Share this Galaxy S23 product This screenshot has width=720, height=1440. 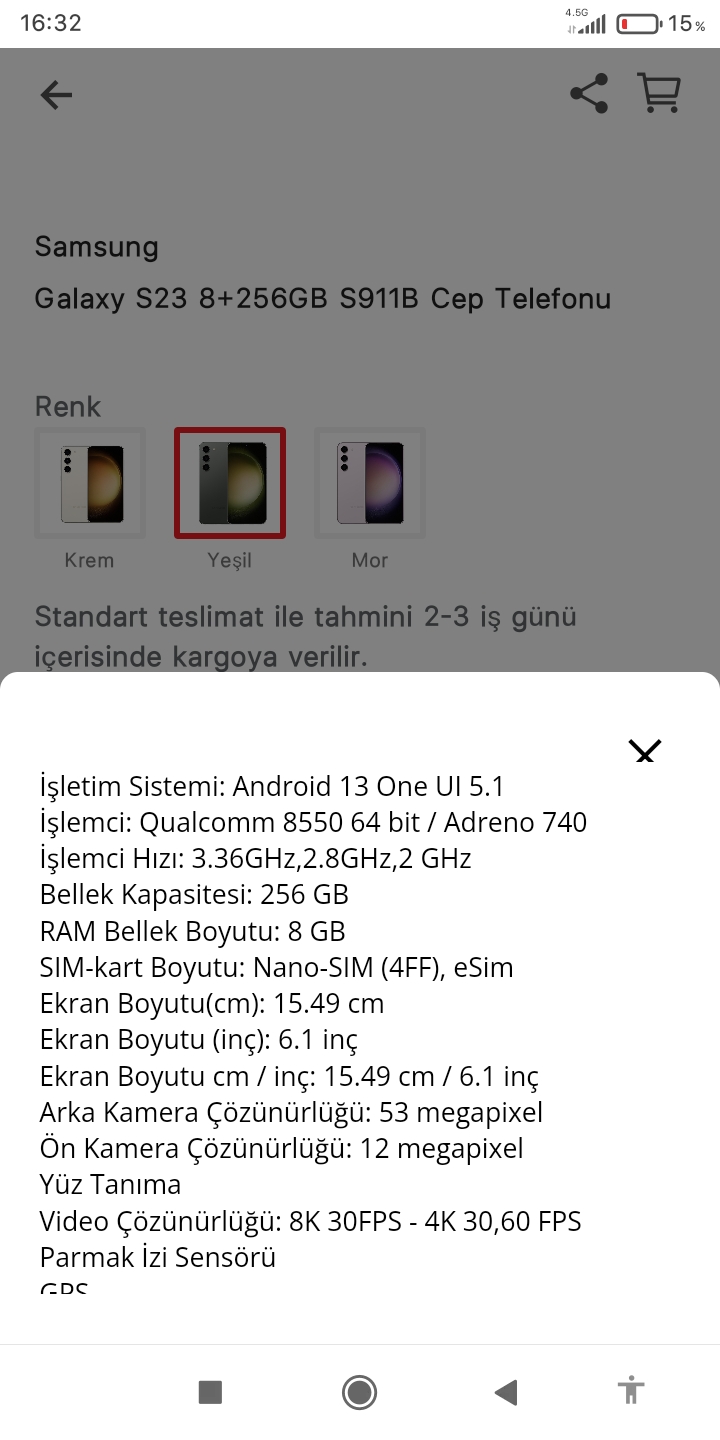click(589, 94)
